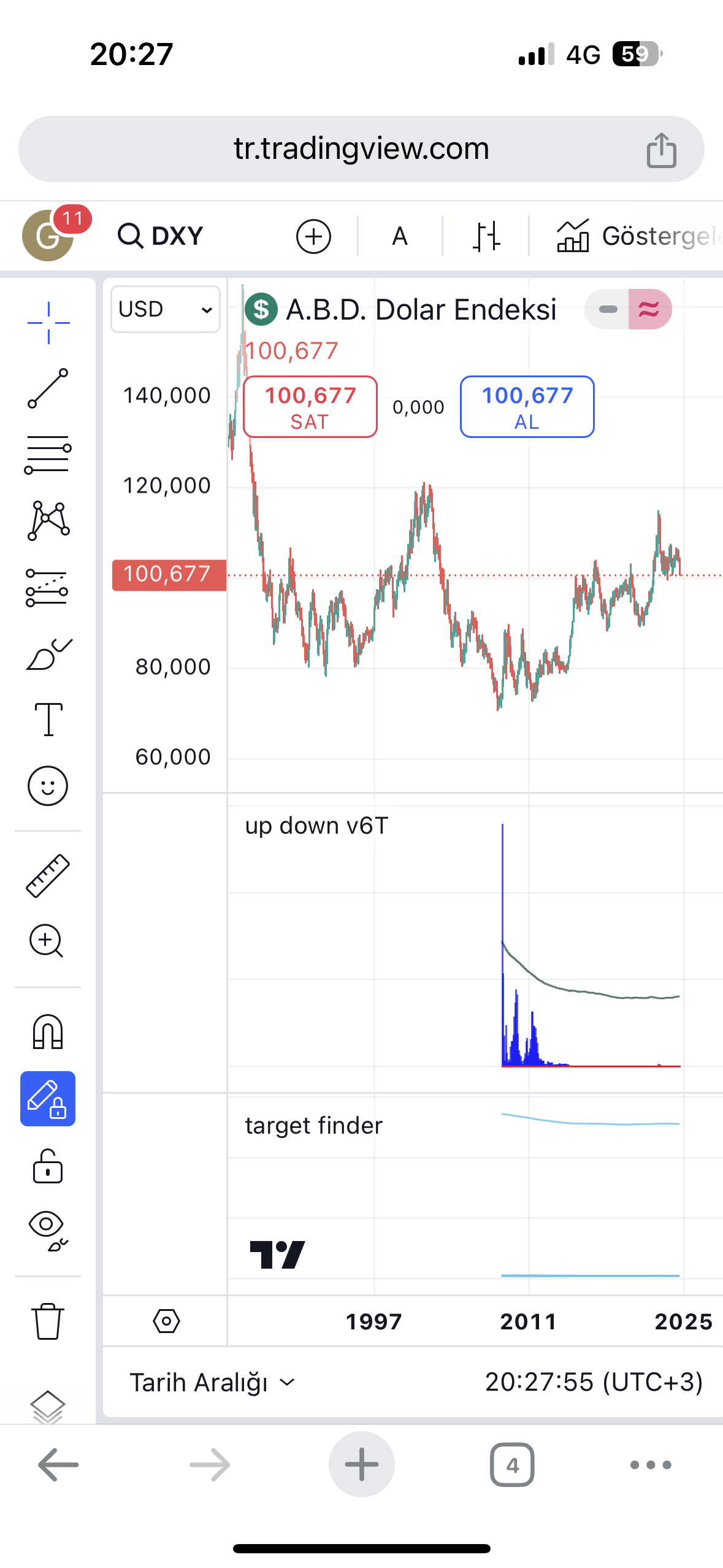This screenshot has width=723, height=1568.
Task: Open the DXY symbol search
Action: click(161, 236)
